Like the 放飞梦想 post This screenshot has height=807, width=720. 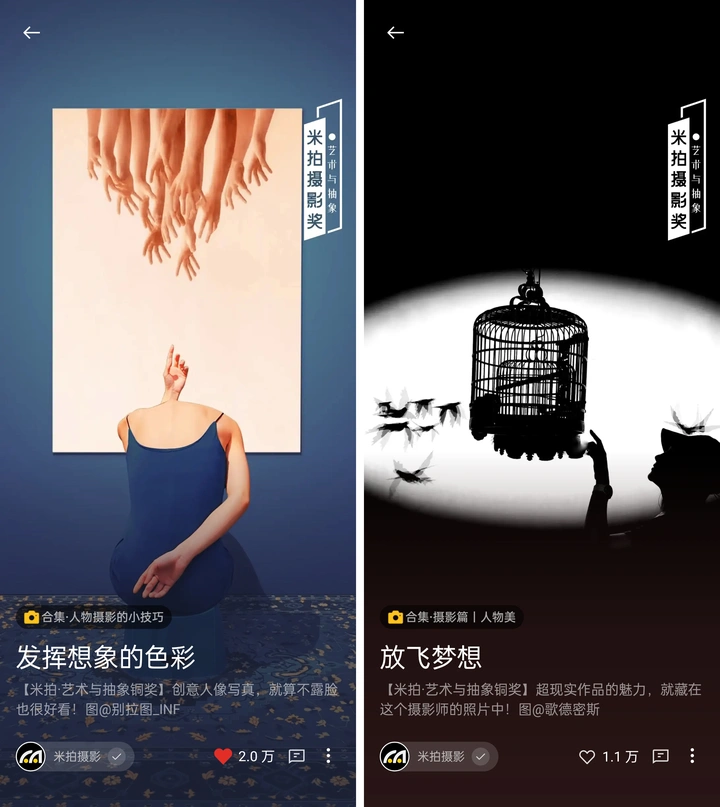click(587, 756)
